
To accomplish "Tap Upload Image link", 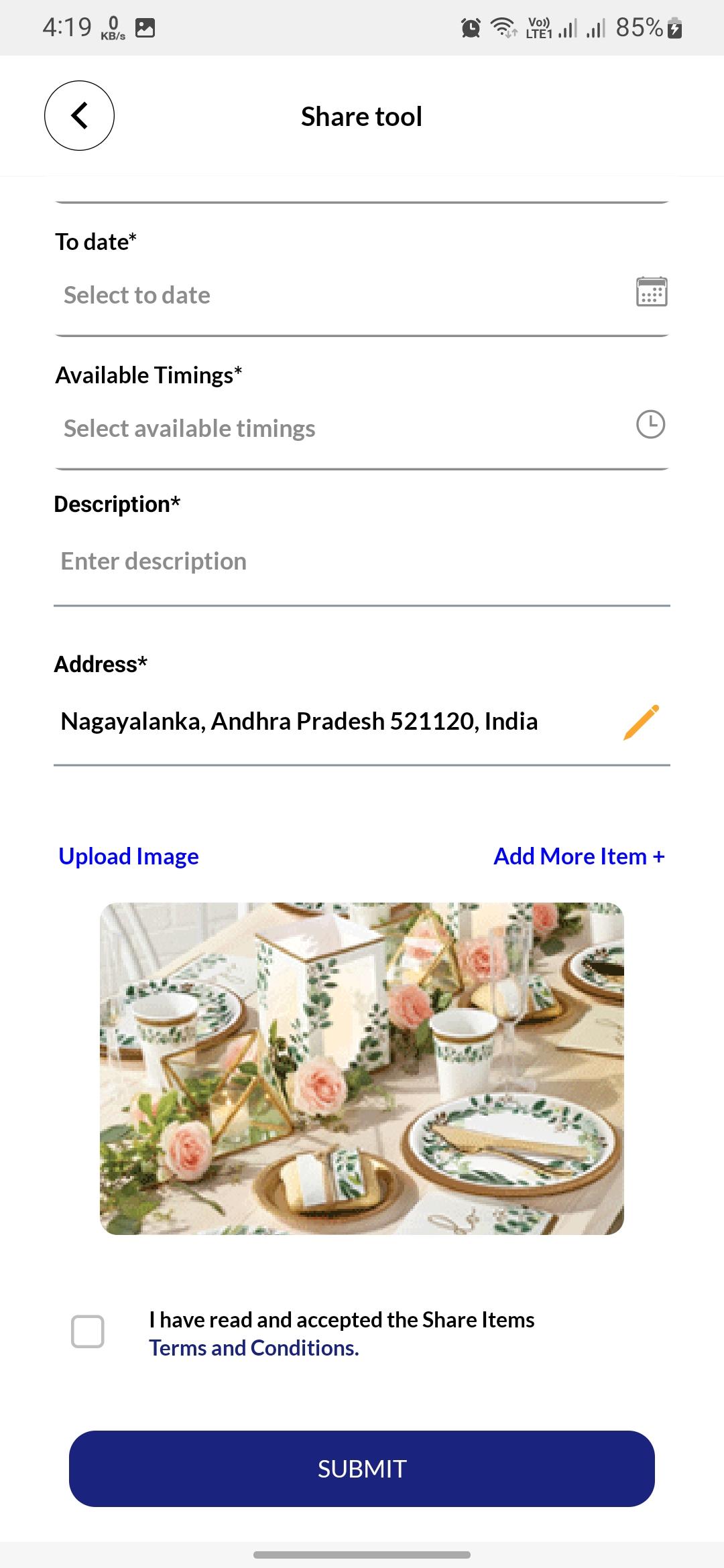I will [x=129, y=856].
